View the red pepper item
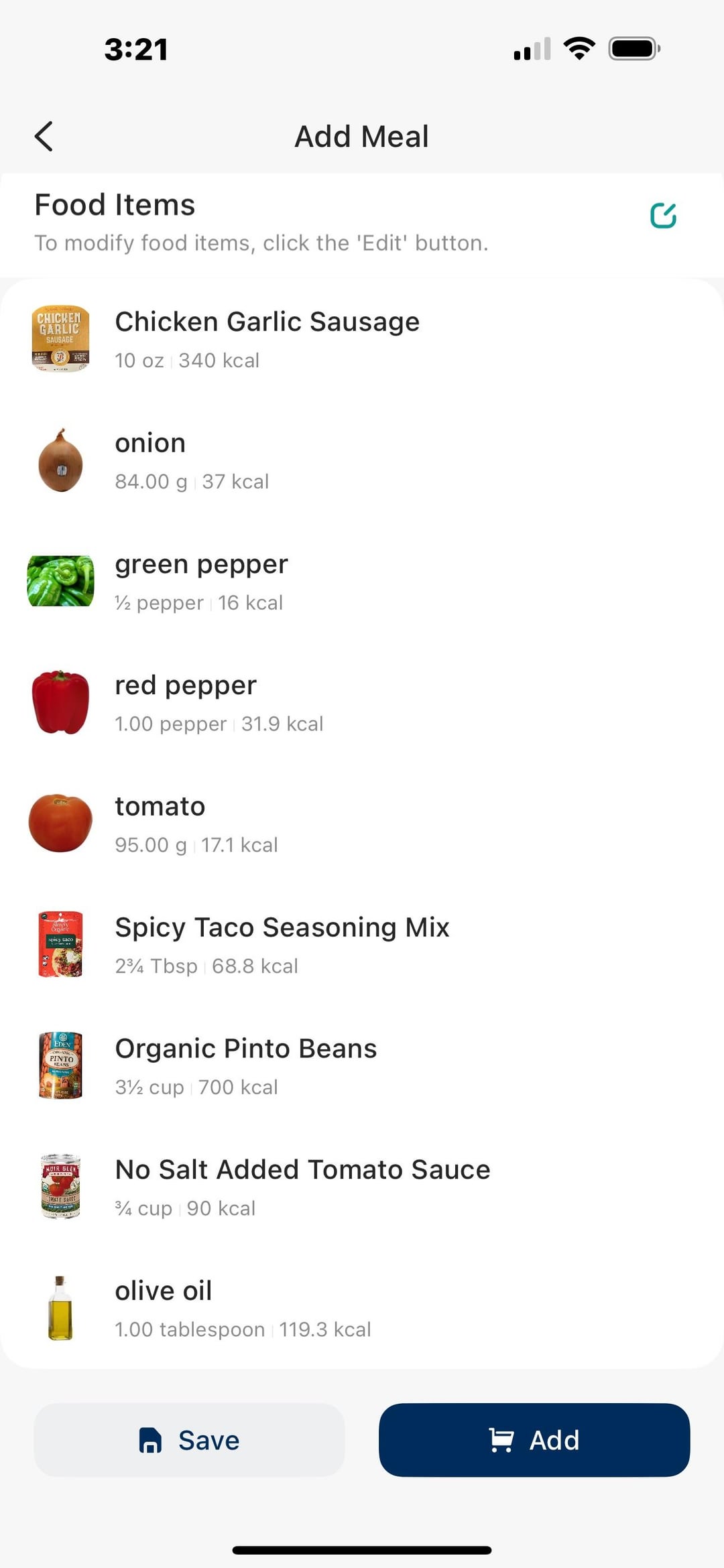 tap(219, 703)
